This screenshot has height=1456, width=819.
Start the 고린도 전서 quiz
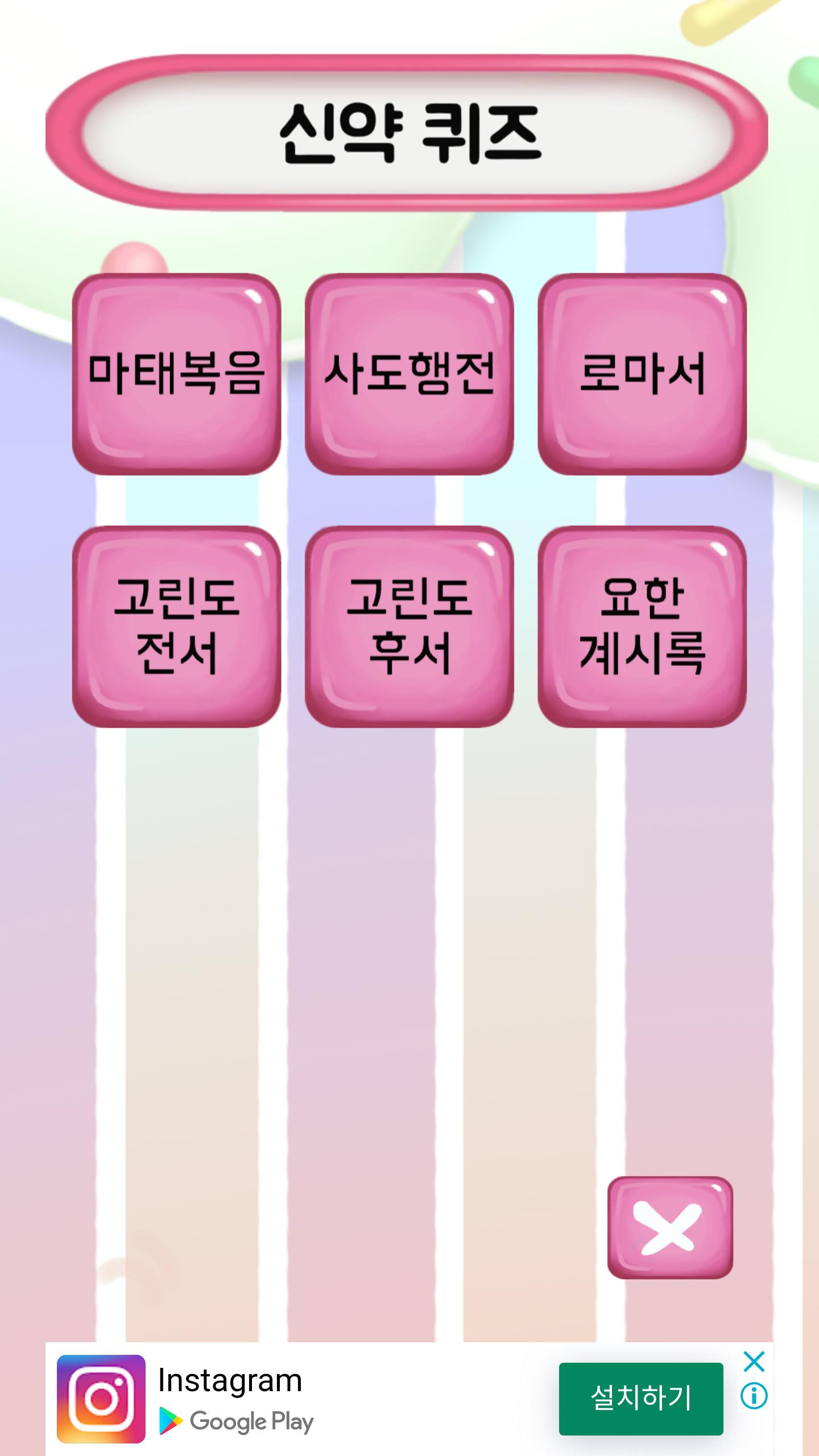coord(176,626)
